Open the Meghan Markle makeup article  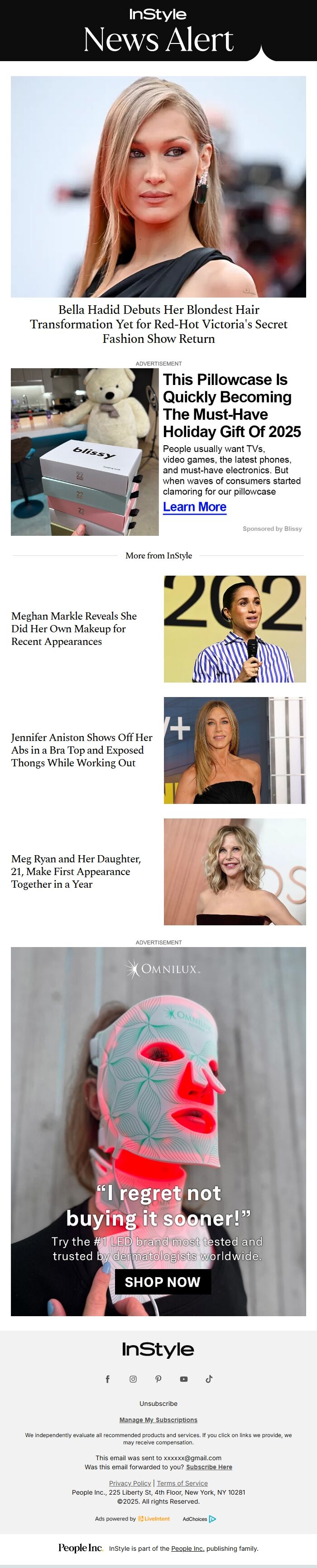click(x=74, y=628)
